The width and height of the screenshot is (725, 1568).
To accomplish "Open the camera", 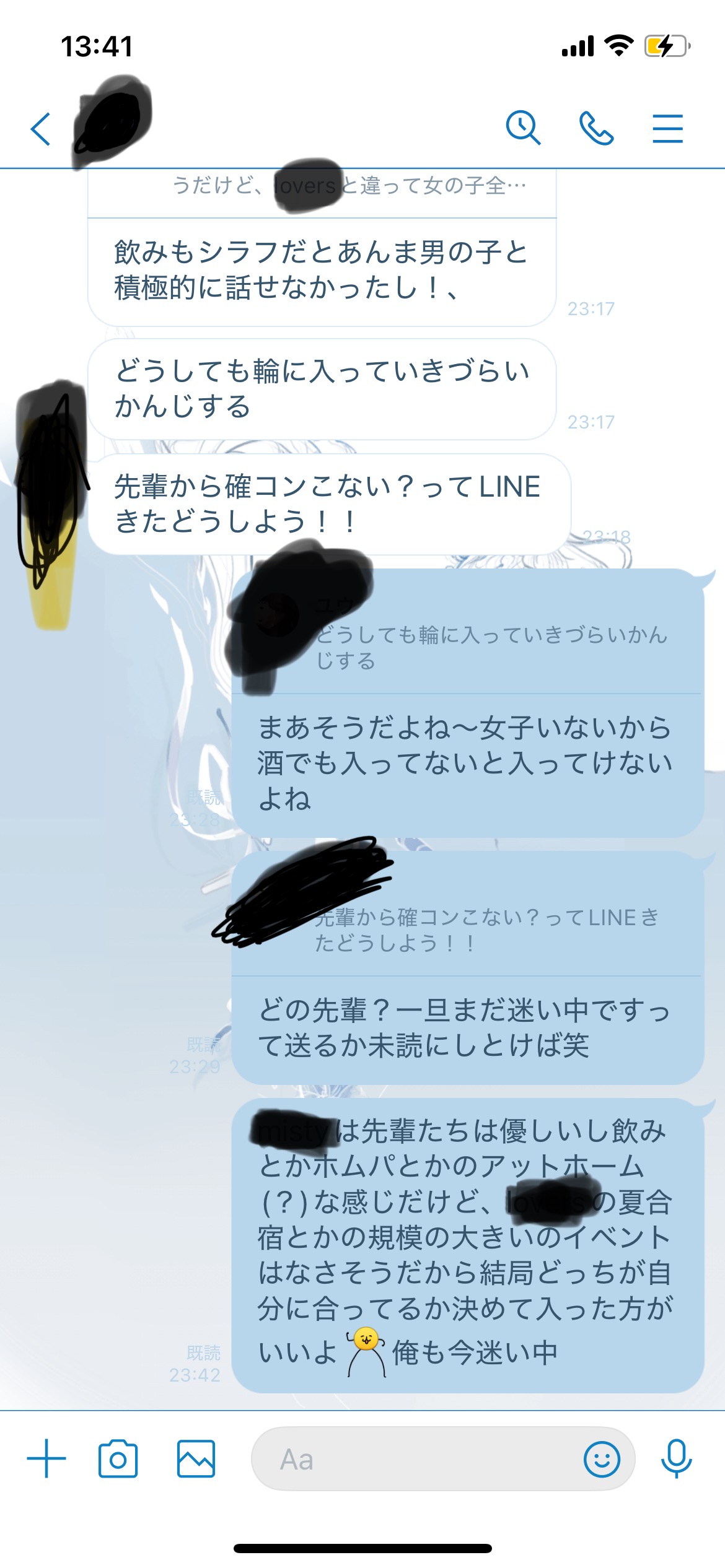I will click(x=118, y=1458).
